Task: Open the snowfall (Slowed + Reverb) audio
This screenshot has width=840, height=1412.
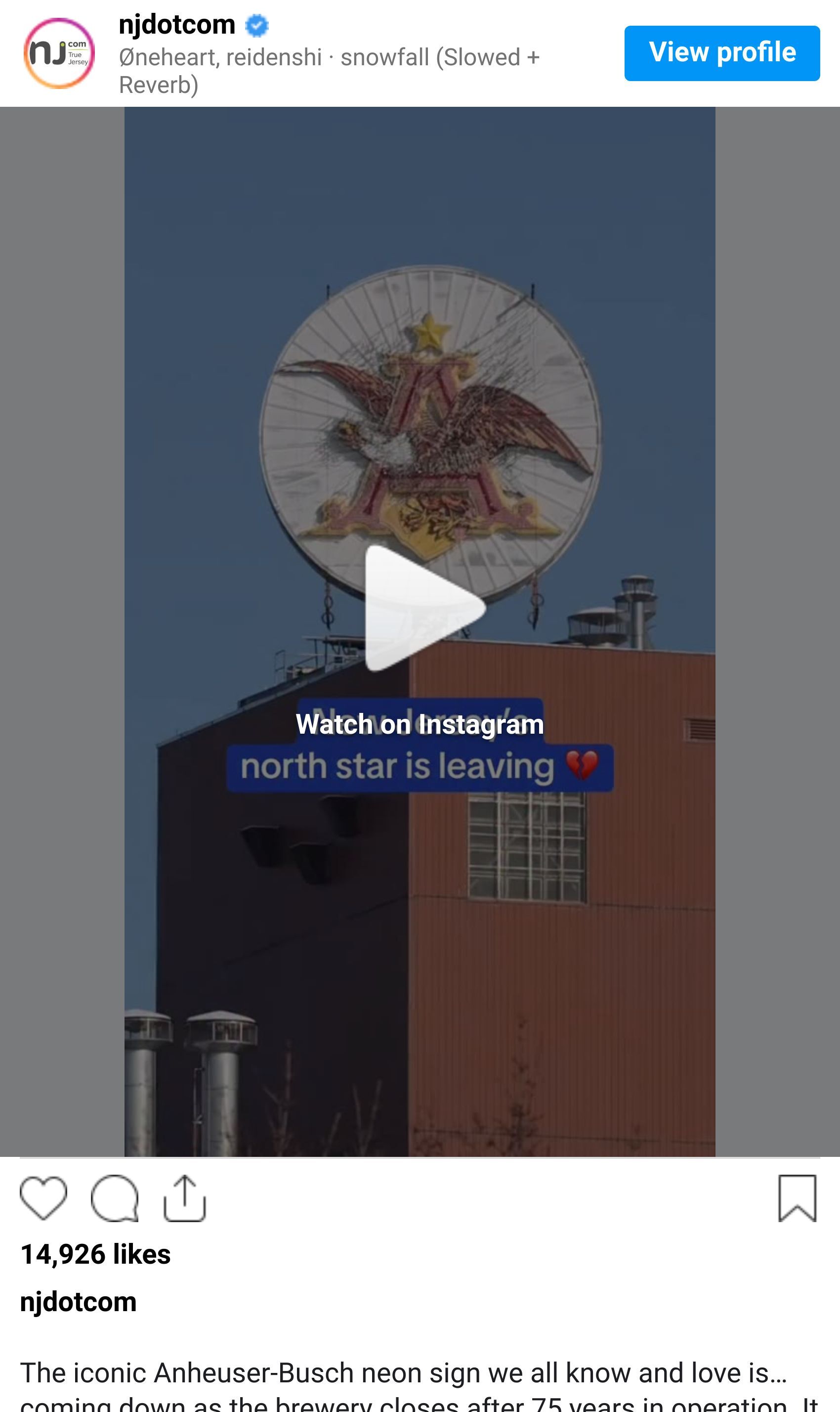Action: (328, 70)
